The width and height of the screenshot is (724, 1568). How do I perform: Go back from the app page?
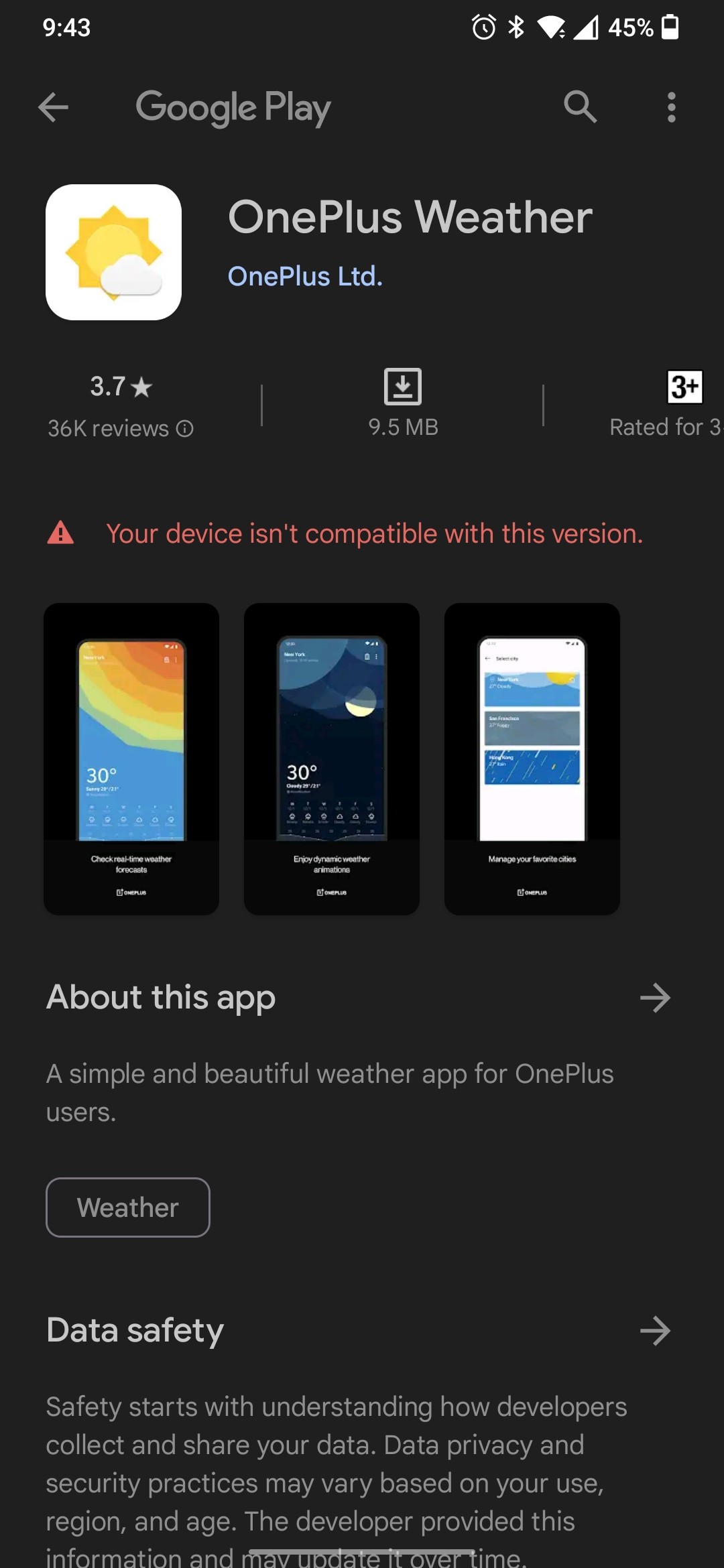[54, 107]
